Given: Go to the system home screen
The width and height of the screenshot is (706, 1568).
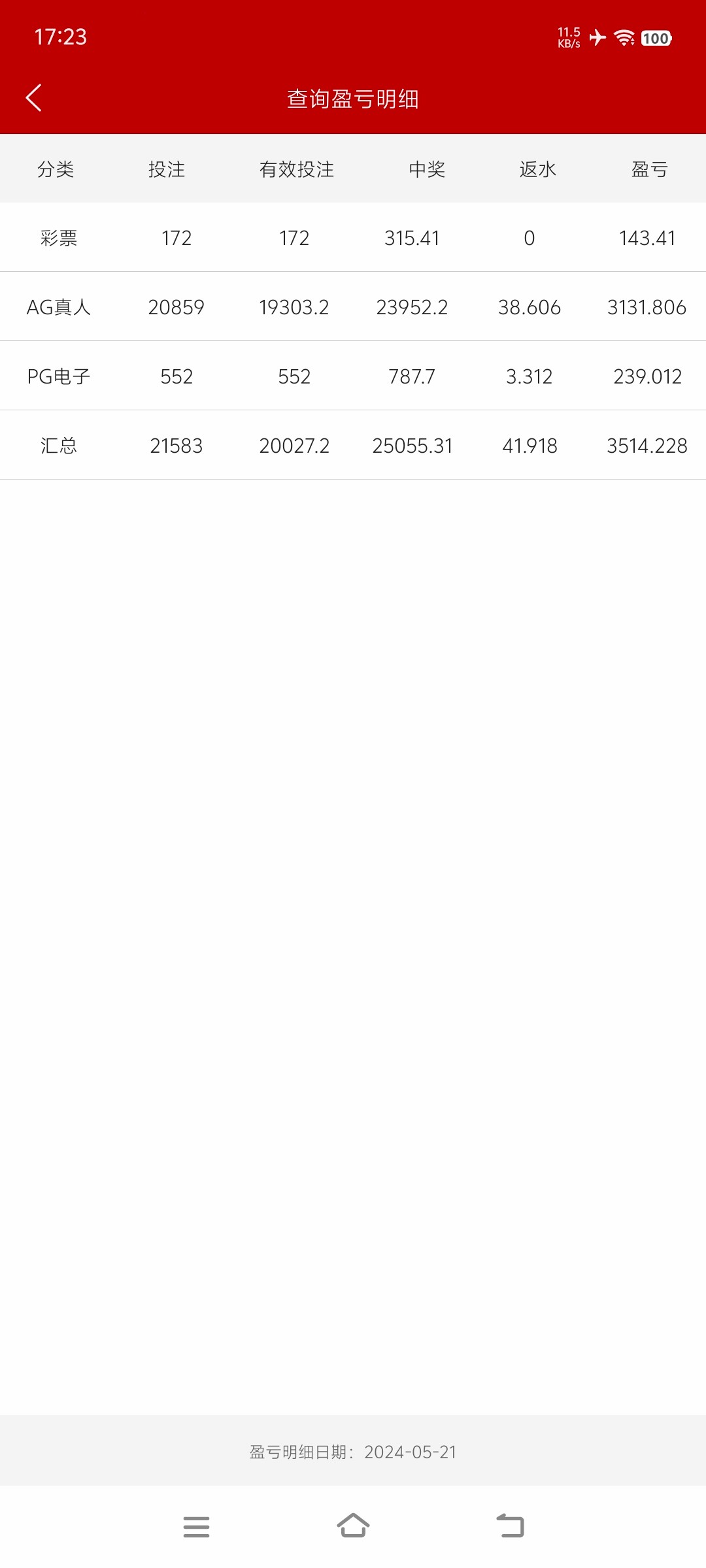Looking at the screenshot, I should click(353, 1526).
